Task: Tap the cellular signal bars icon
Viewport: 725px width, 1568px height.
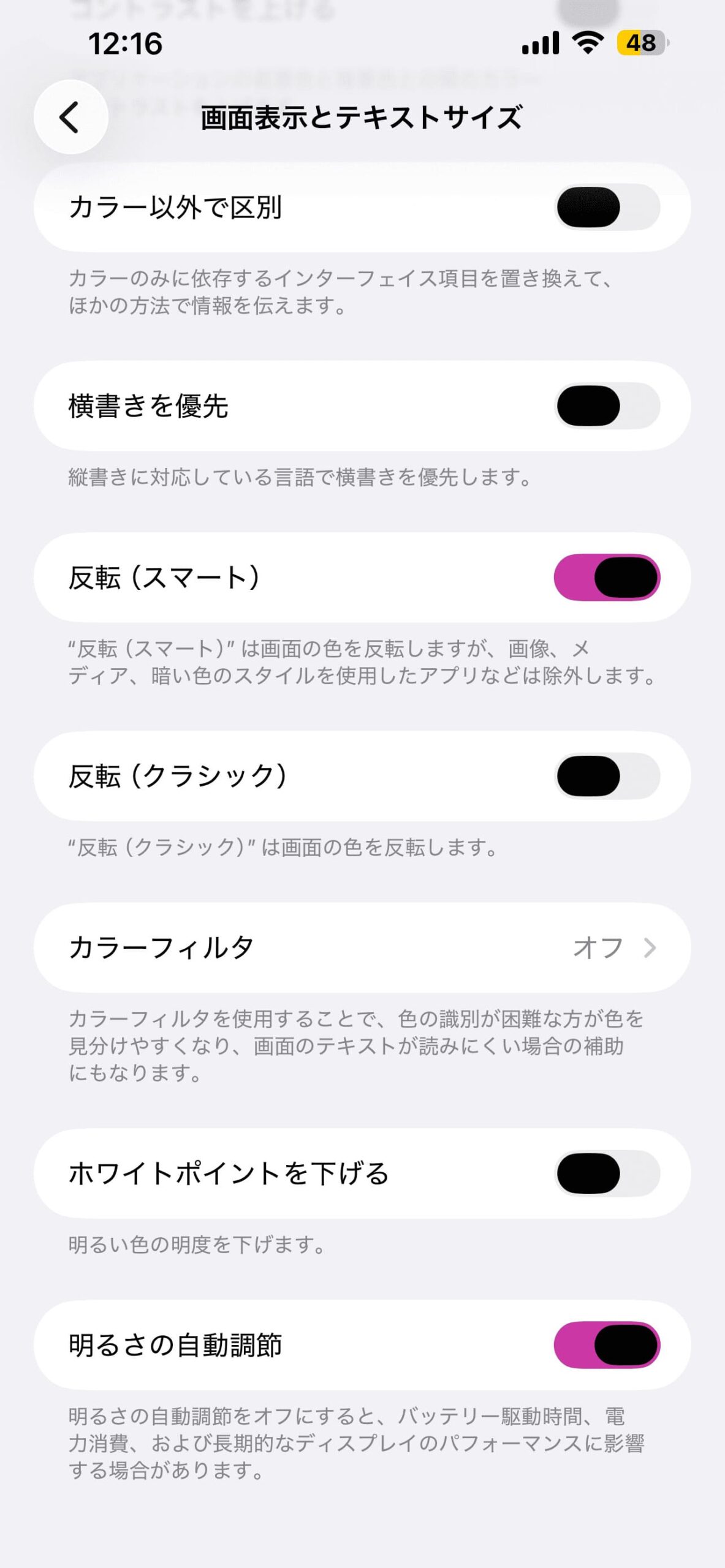Action: (x=539, y=43)
